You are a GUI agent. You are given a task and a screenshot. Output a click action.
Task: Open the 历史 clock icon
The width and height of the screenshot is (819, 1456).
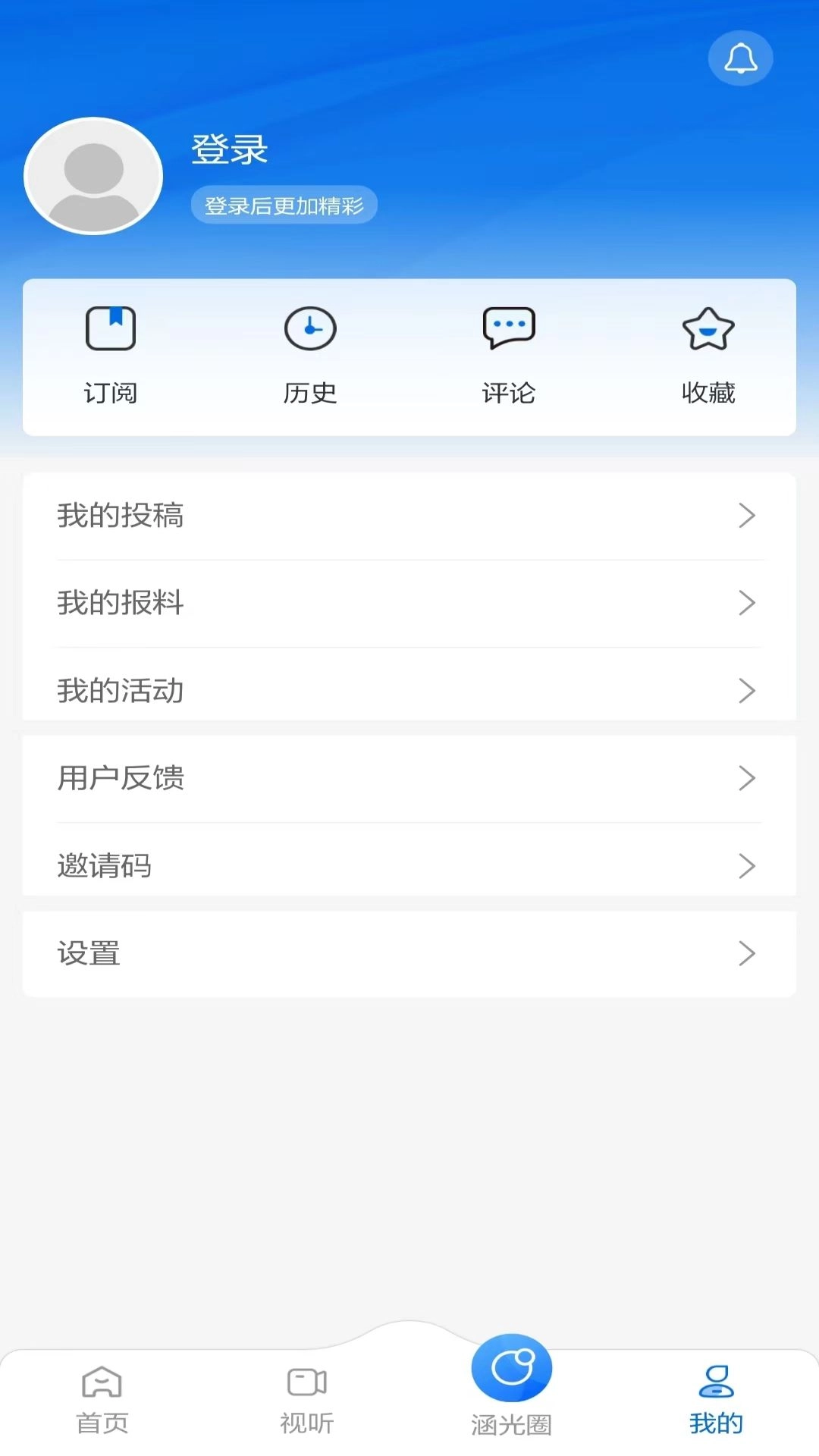310,328
